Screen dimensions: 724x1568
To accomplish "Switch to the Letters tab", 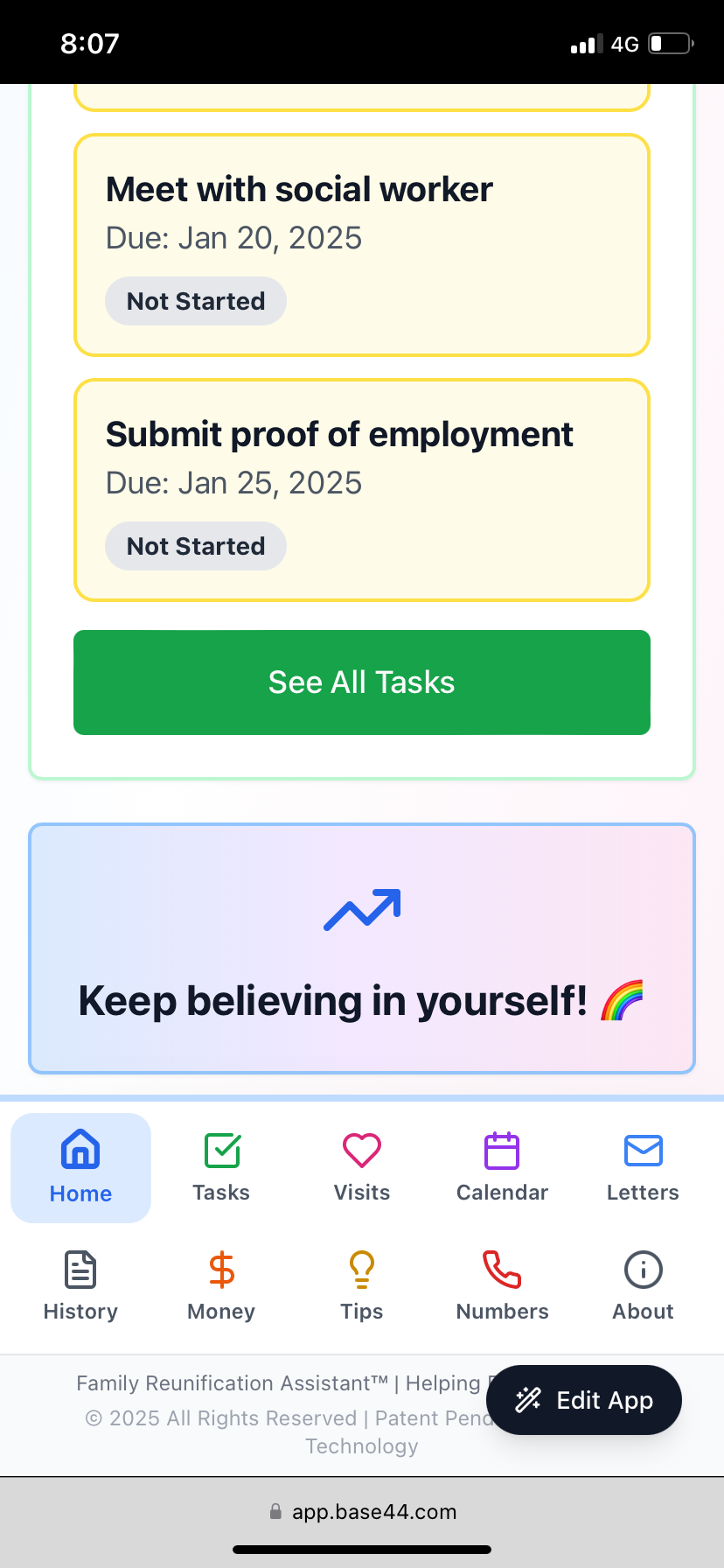I will coord(643,1167).
